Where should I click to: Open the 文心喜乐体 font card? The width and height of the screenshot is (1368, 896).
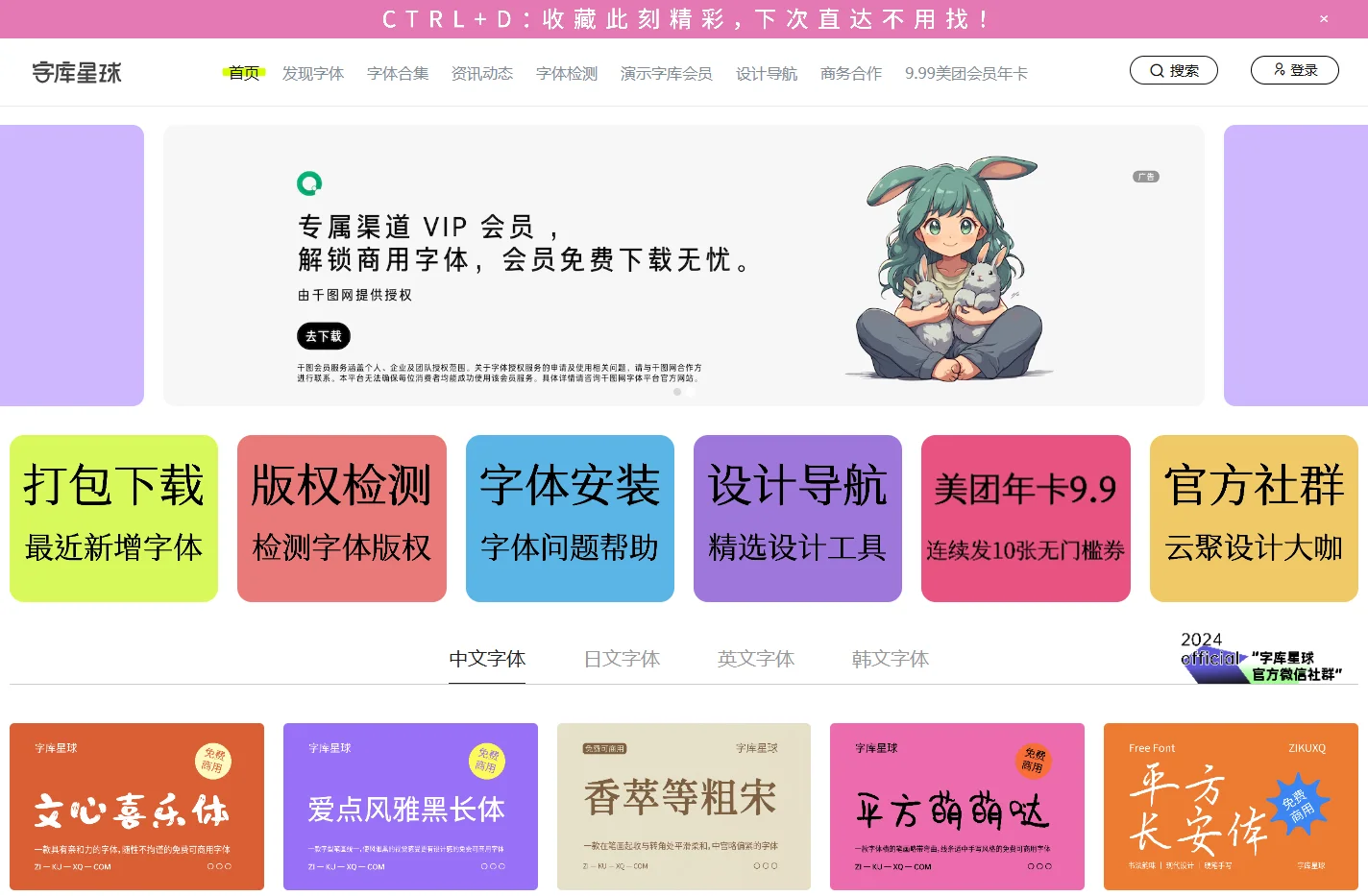[136, 807]
